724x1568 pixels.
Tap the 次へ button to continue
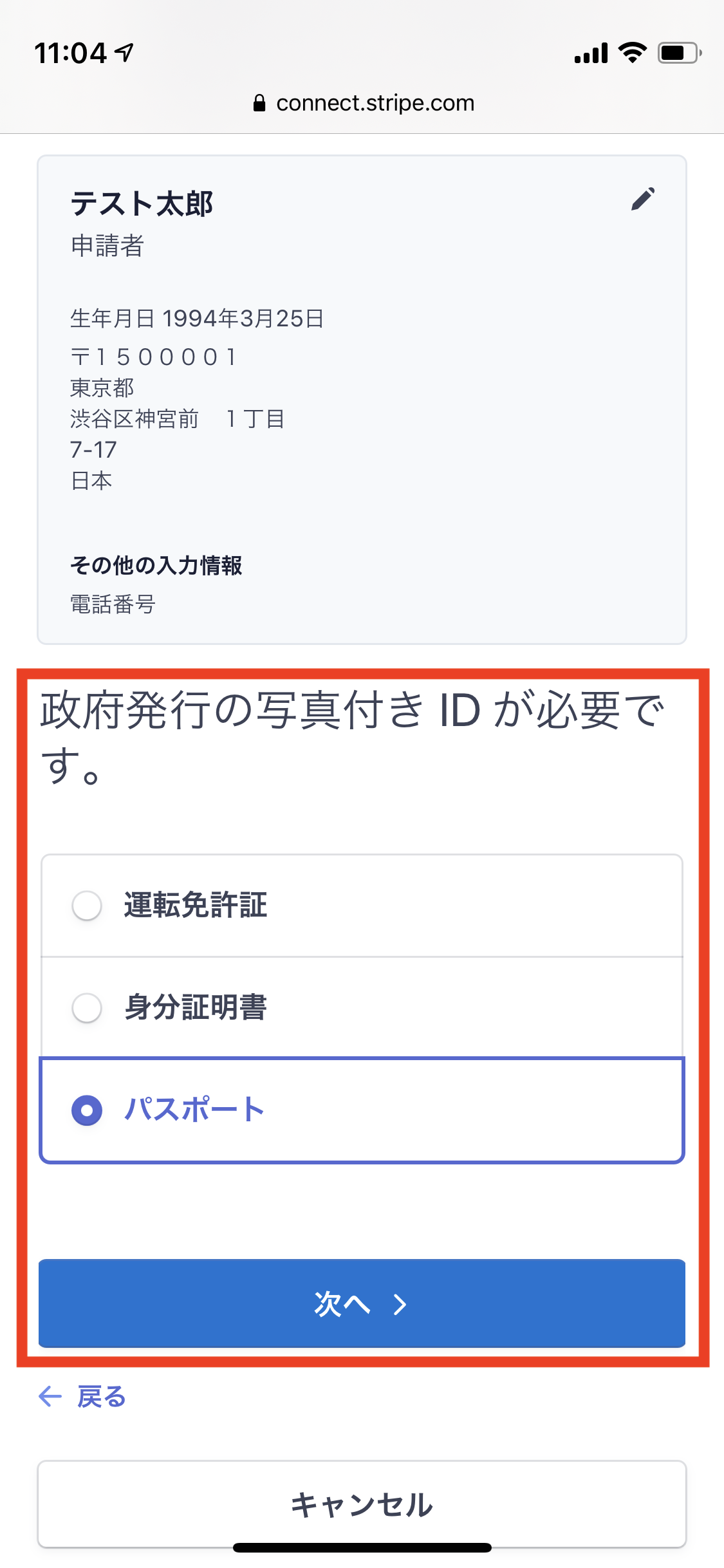click(362, 1303)
